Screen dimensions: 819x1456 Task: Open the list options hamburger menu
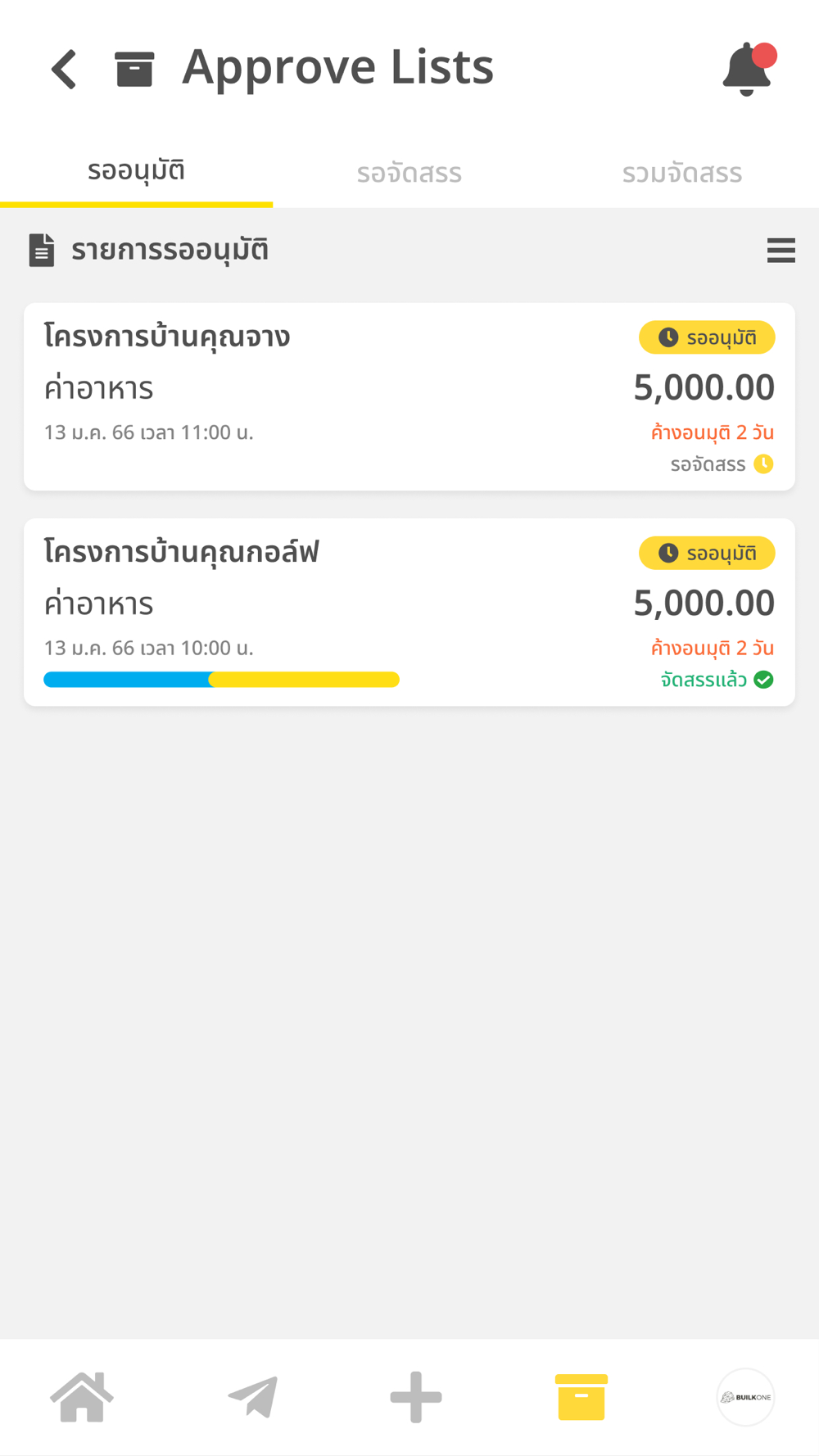tap(781, 250)
